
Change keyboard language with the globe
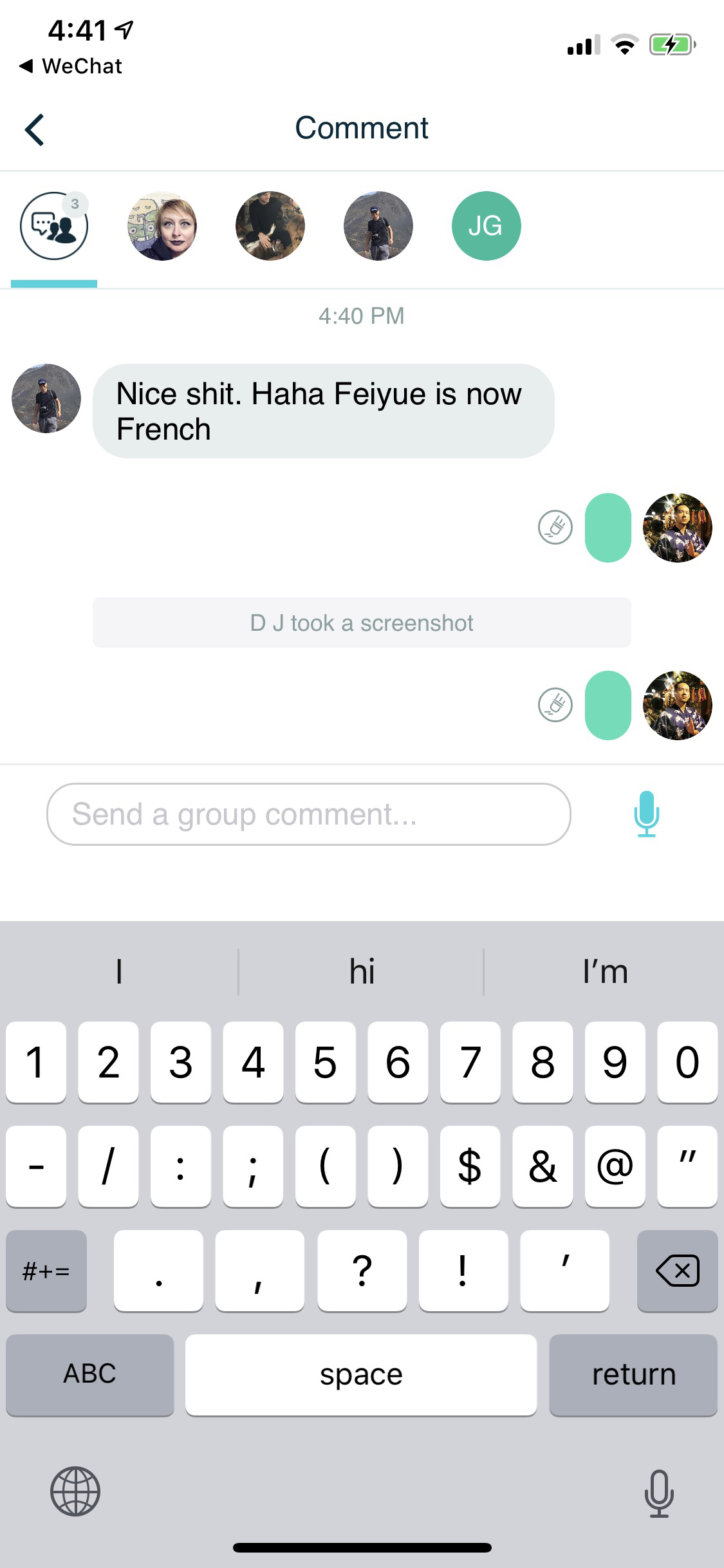click(x=75, y=1491)
